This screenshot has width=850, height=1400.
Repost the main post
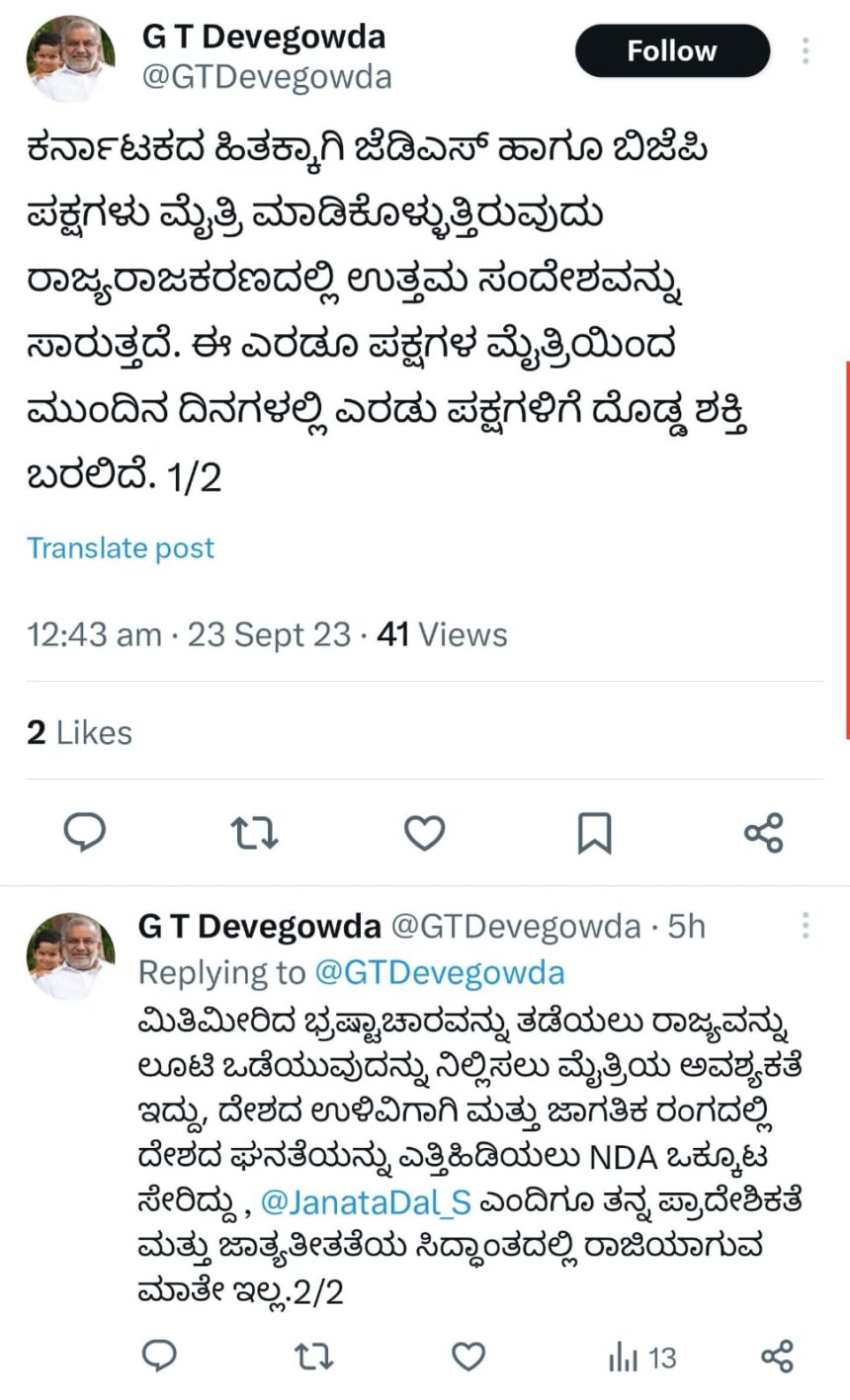click(x=254, y=833)
